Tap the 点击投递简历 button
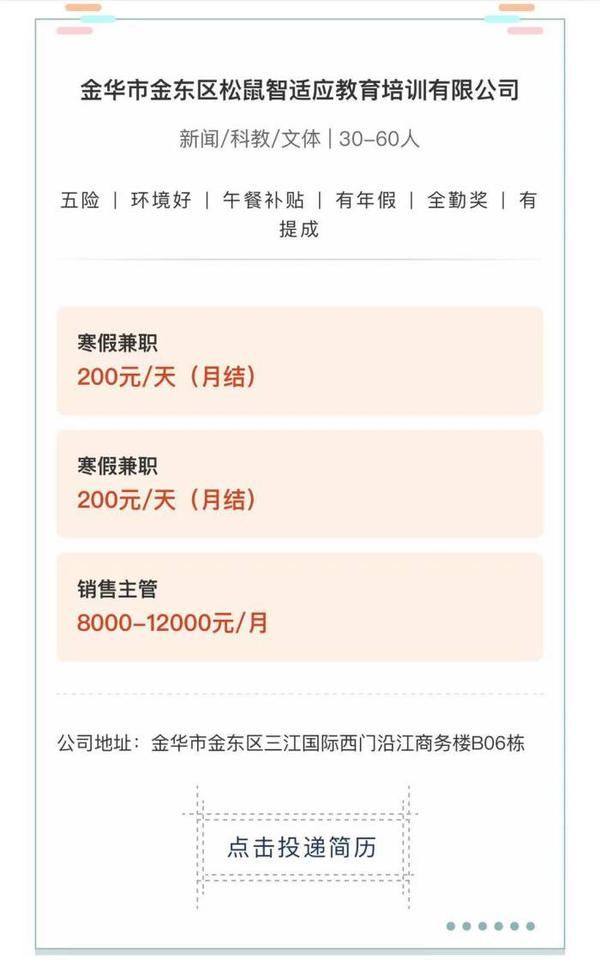 (301, 848)
